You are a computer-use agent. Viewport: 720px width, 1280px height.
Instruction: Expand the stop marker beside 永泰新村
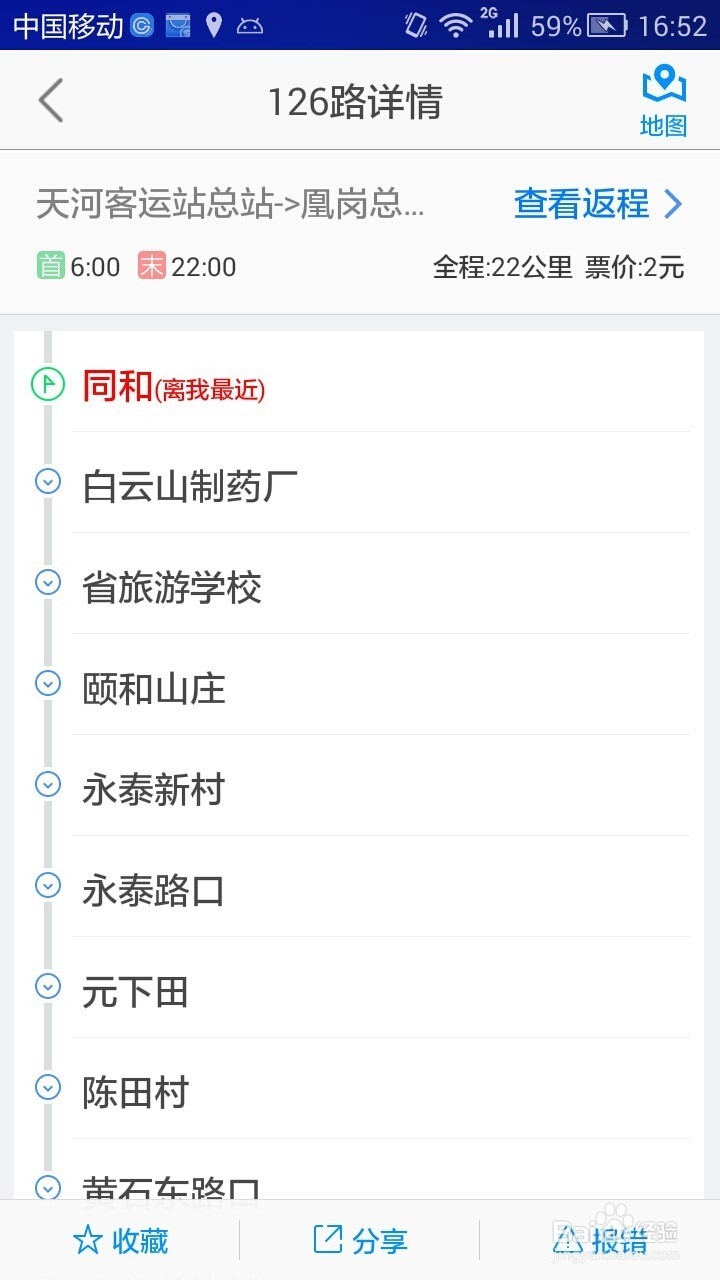coord(47,784)
